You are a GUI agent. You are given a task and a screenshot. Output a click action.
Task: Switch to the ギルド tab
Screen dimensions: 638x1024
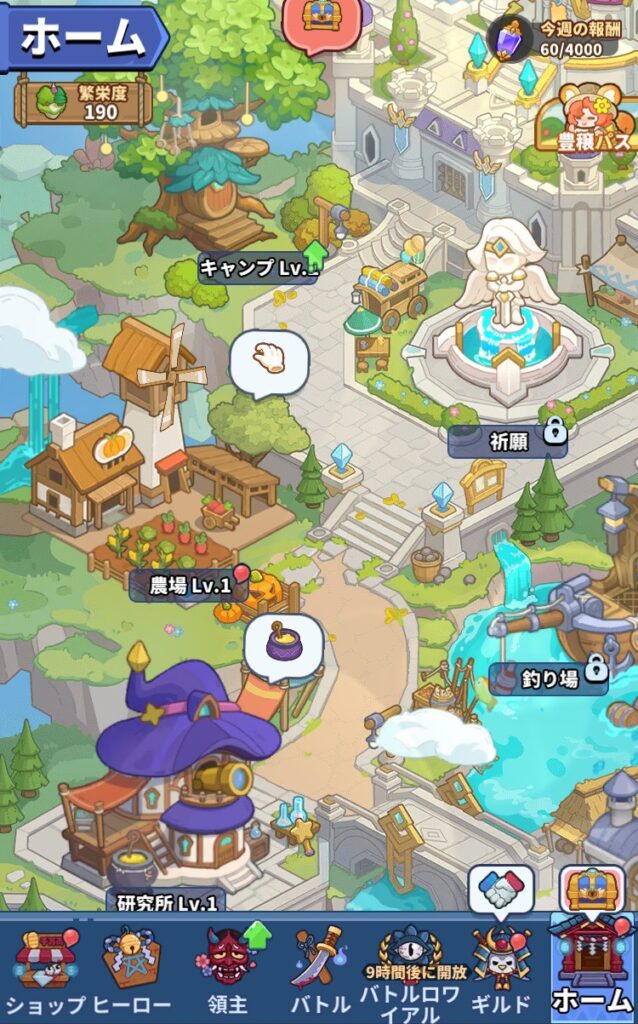[501, 970]
